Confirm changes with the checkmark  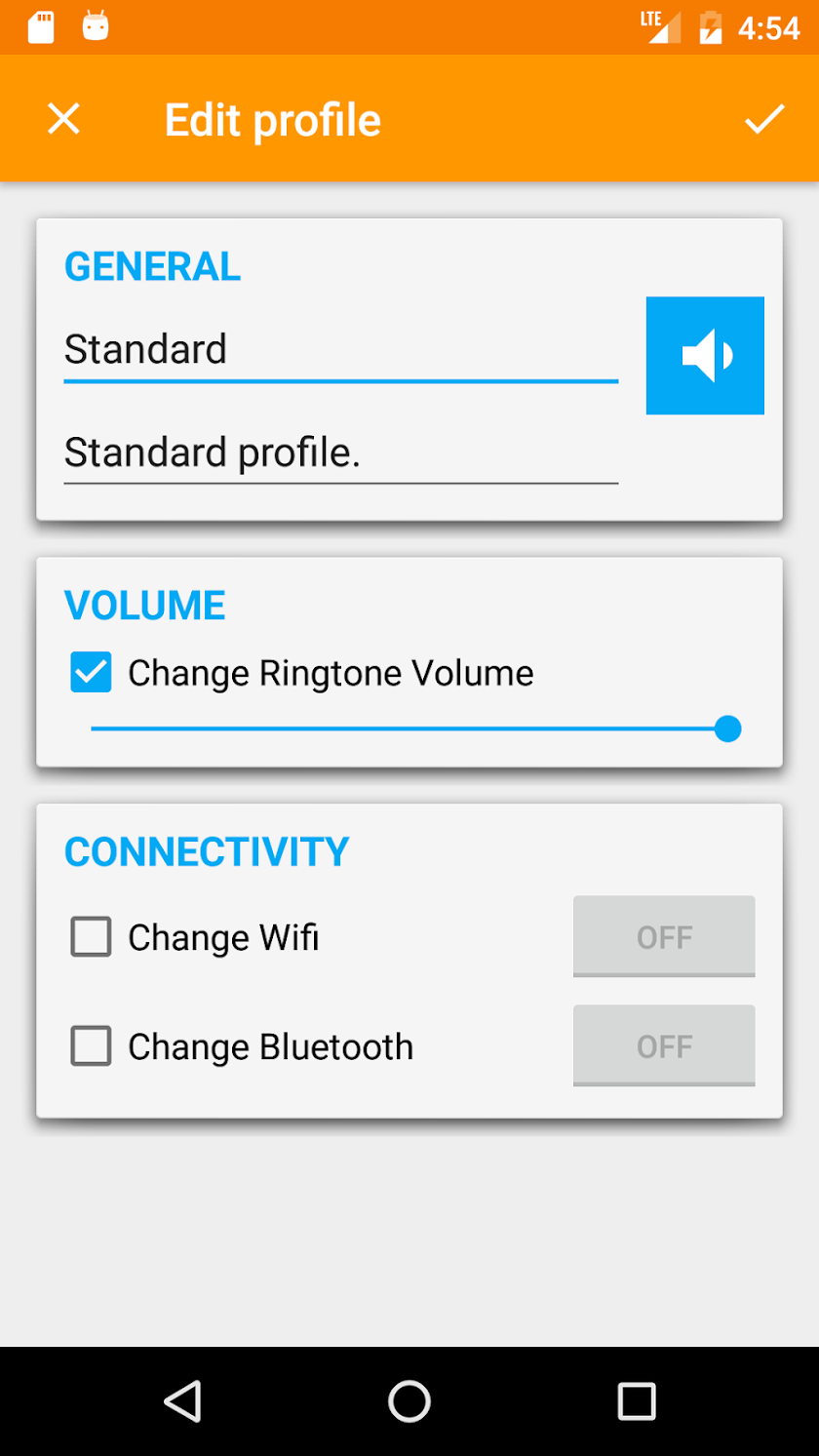764,119
